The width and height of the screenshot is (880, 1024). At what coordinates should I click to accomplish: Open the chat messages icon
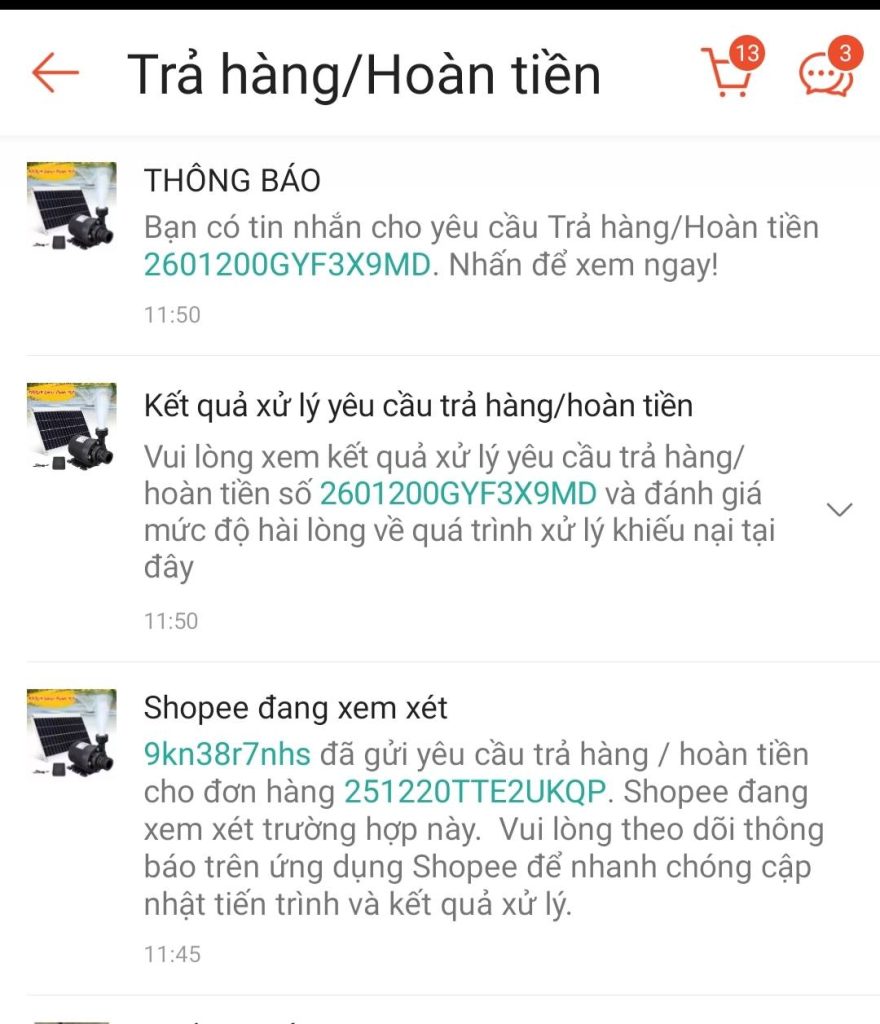pyautogui.click(x=826, y=73)
